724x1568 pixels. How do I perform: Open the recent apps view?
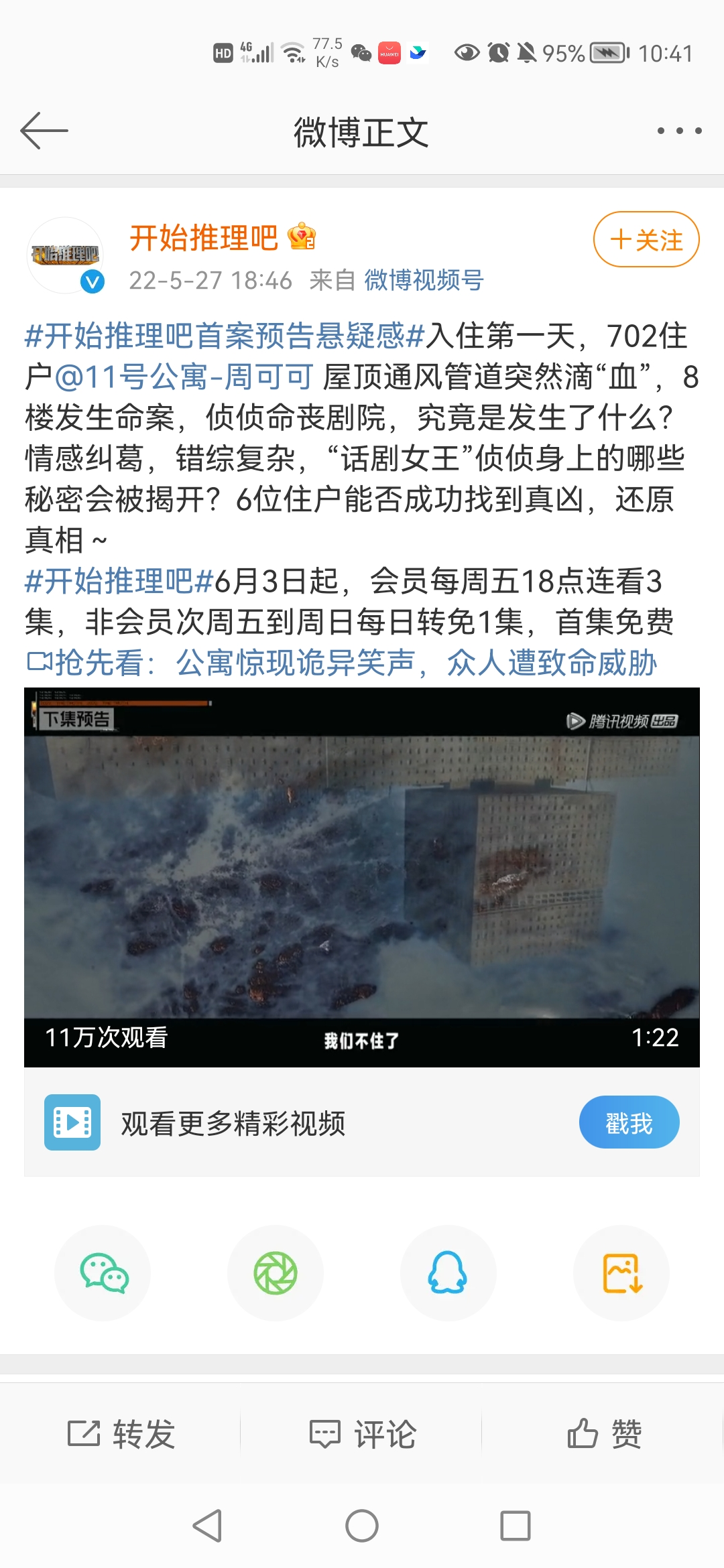(516, 1526)
